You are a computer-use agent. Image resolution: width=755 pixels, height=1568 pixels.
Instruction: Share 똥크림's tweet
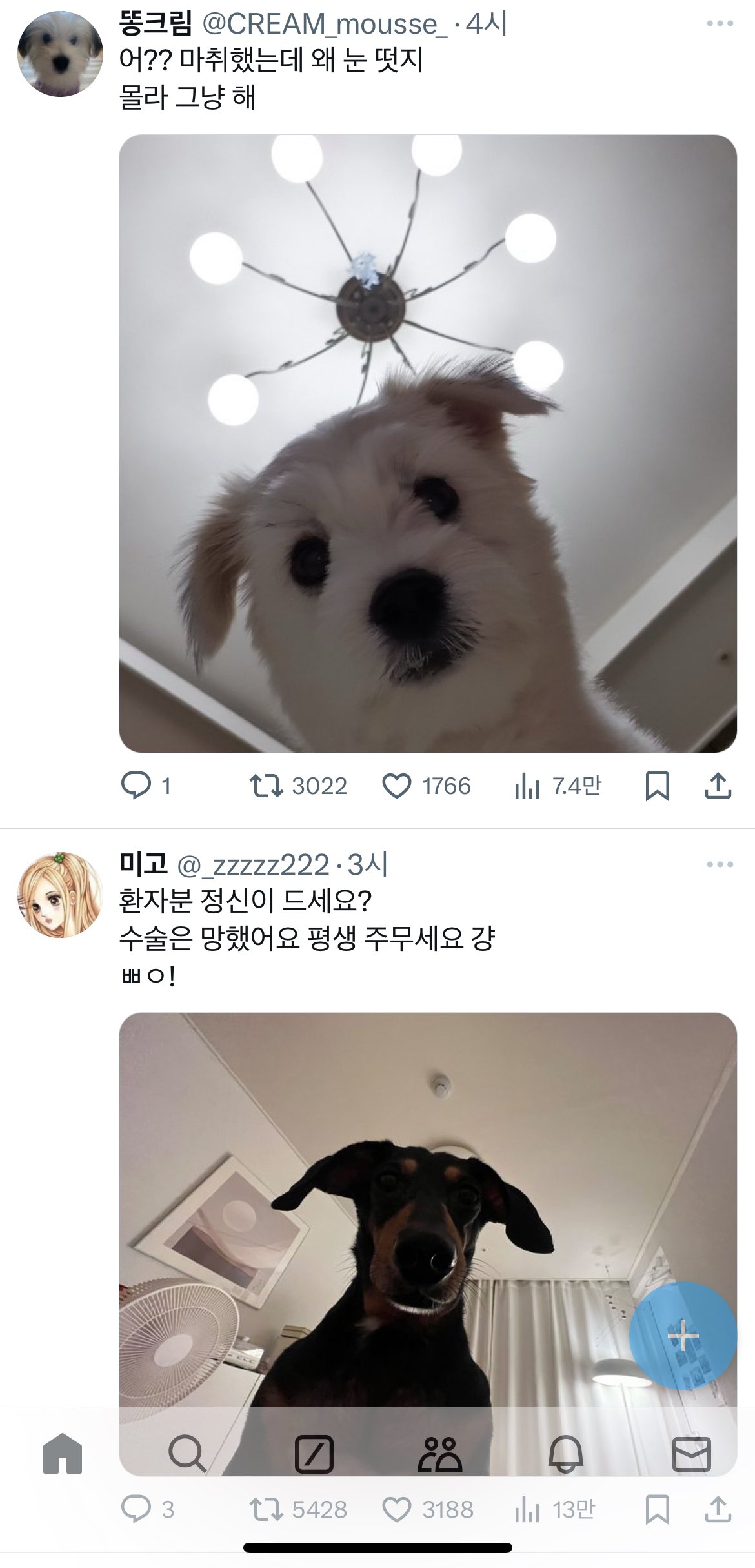[718, 786]
